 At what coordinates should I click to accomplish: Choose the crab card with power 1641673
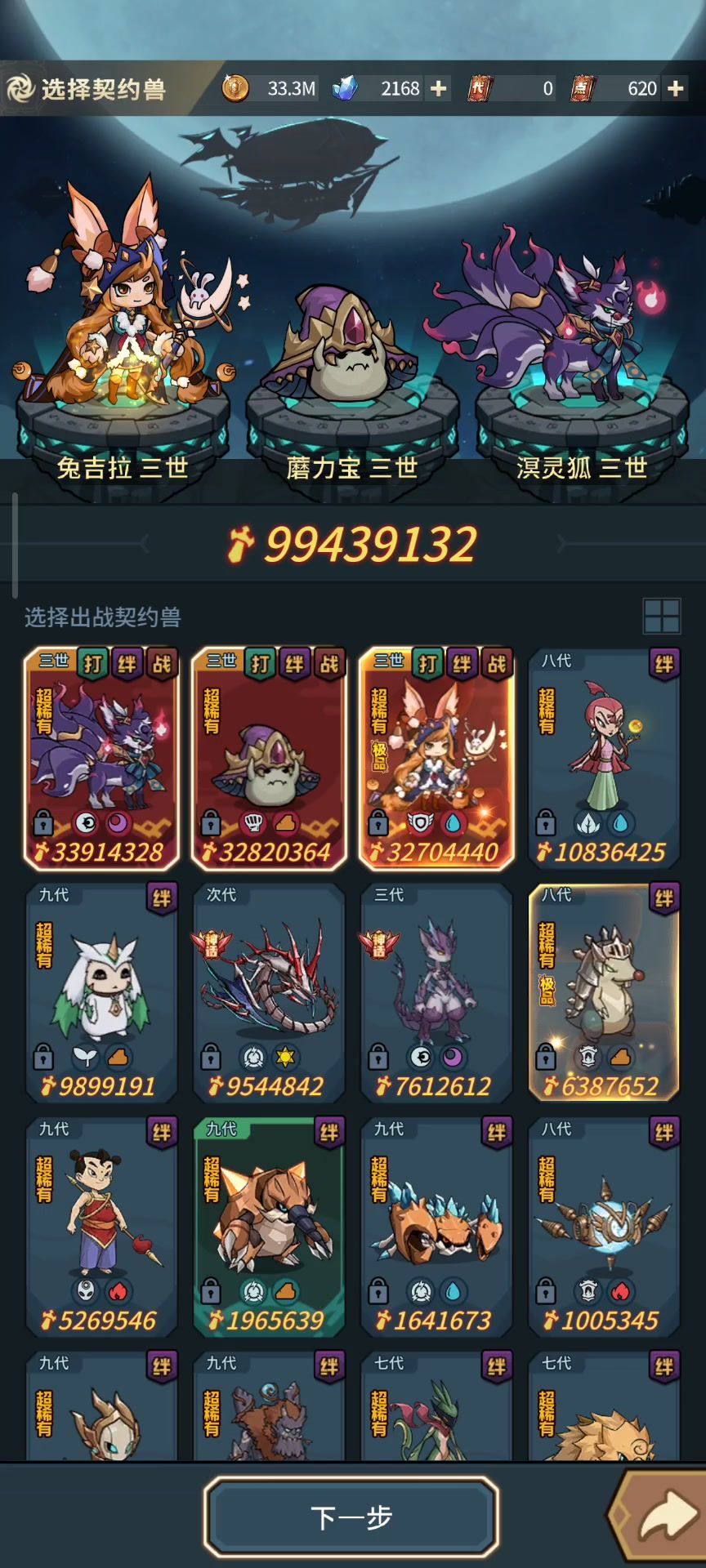pos(436,1226)
